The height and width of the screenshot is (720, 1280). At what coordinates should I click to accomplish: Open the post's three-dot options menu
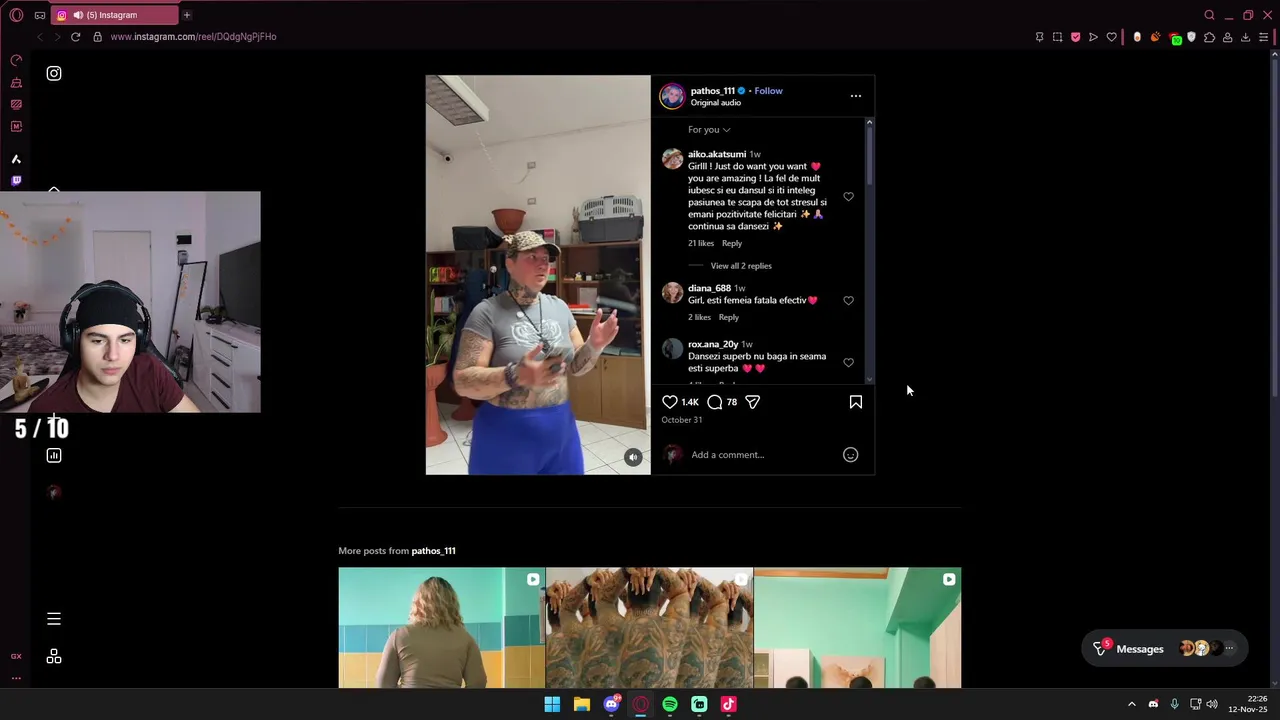tap(855, 96)
